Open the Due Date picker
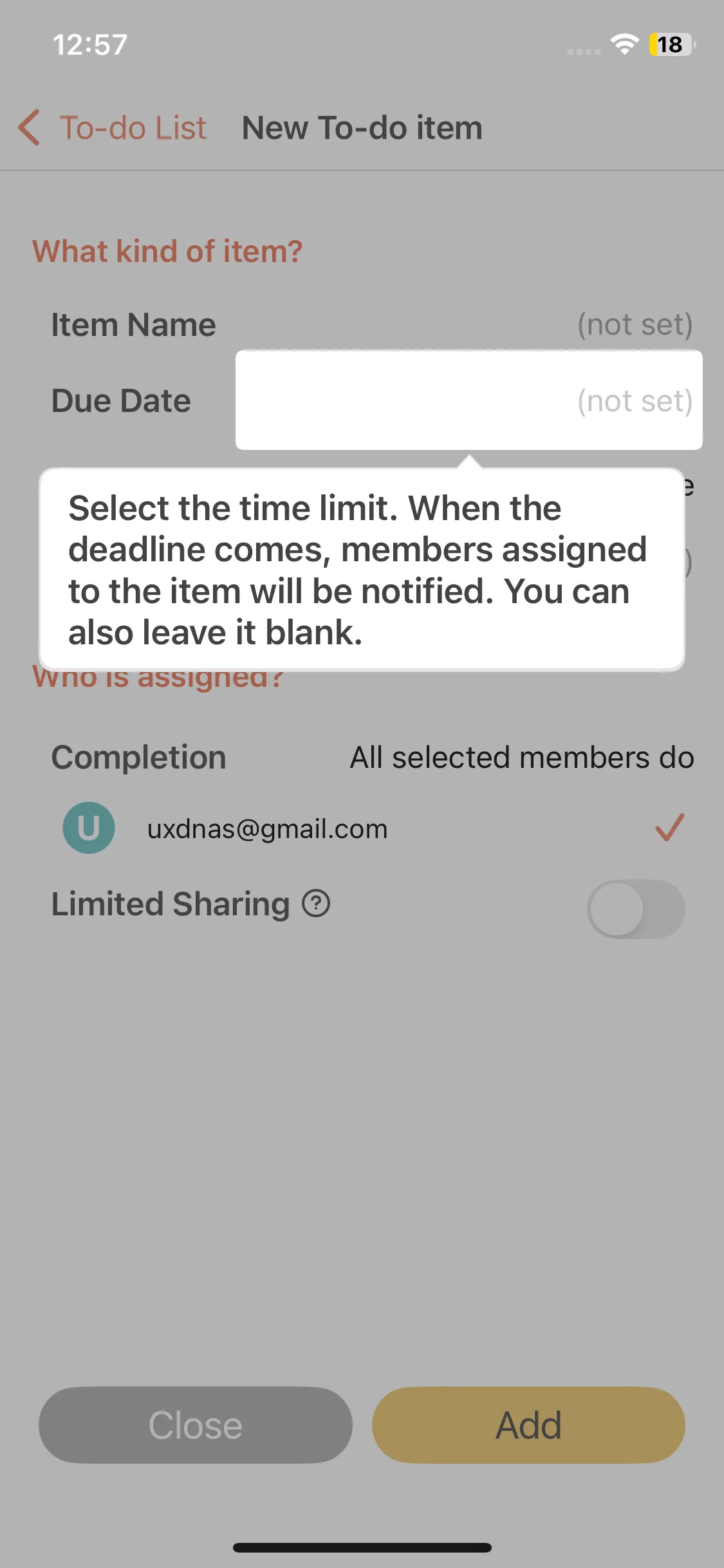The width and height of the screenshot is (724, 1568). 468,400
